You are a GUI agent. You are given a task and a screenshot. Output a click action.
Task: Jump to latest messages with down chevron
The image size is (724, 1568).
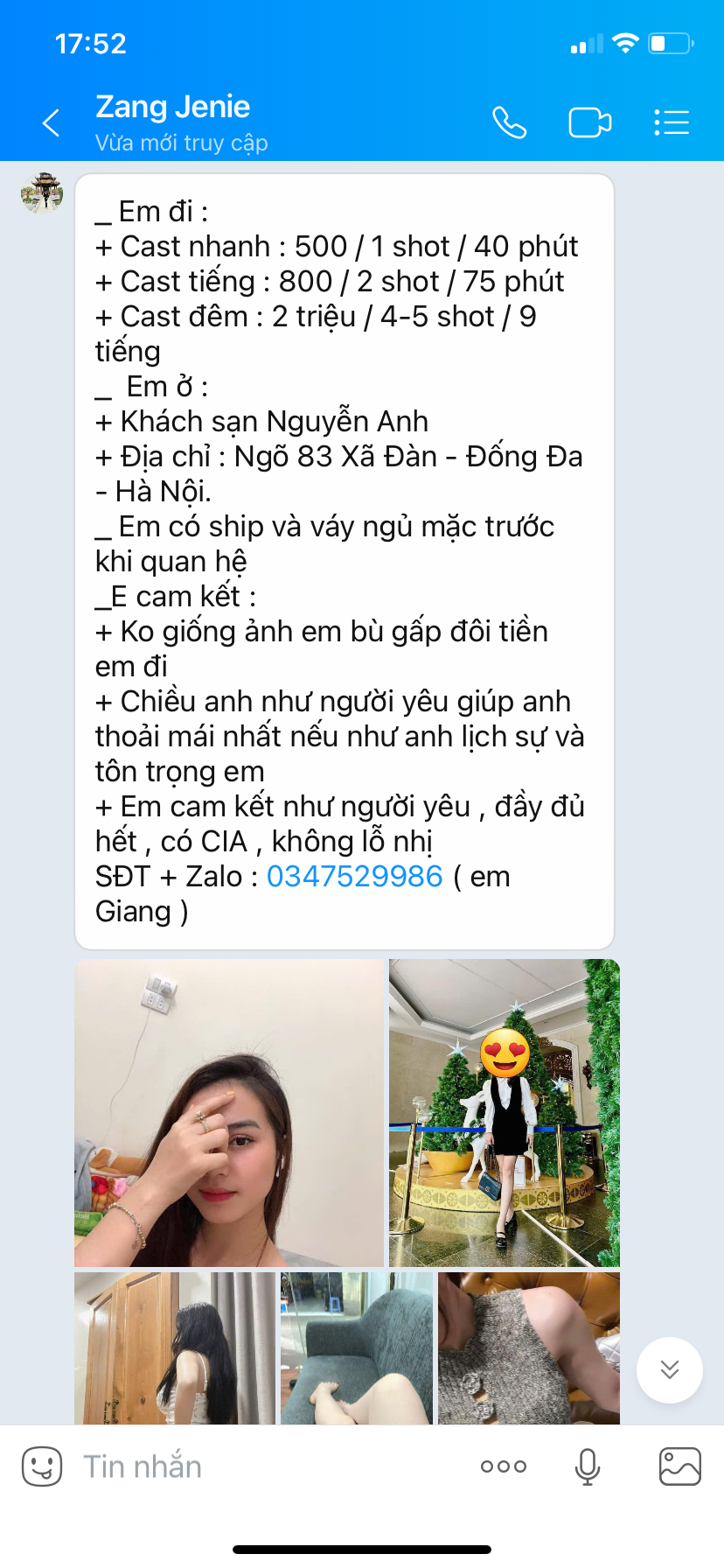click(x=669, y=1370)
